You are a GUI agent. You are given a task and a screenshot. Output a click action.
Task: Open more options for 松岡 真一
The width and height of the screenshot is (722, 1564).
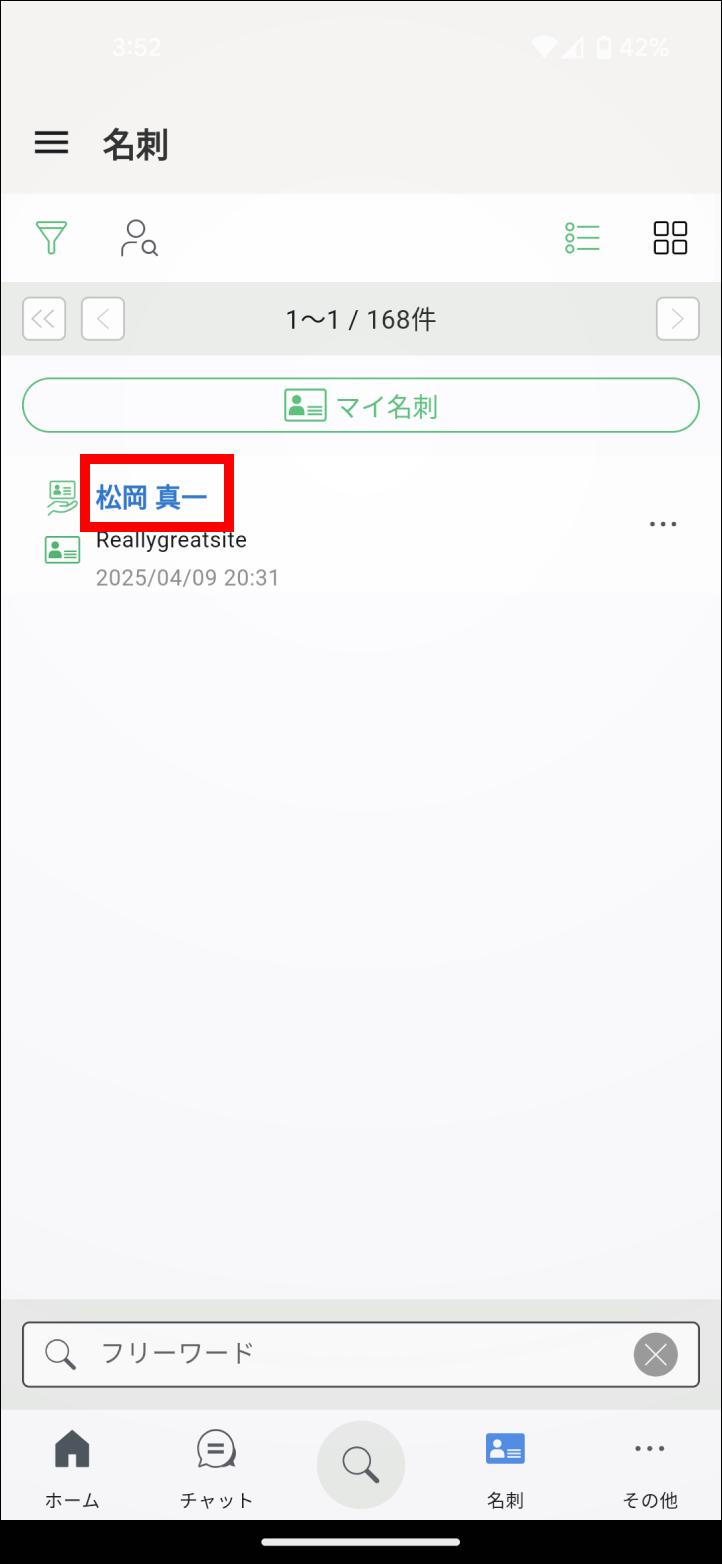pos(663,524)
